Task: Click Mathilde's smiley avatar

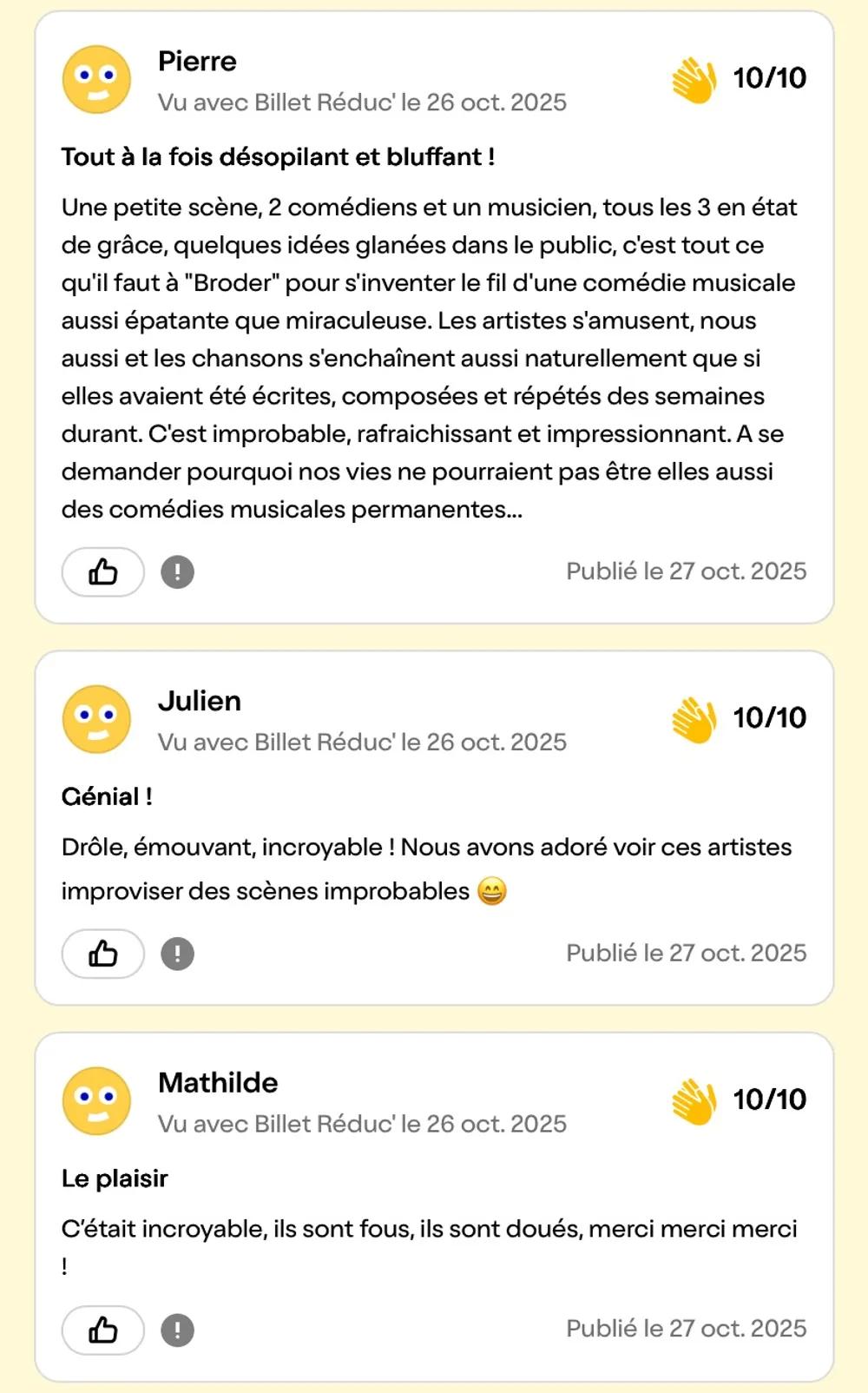Action: [95, 1099]
